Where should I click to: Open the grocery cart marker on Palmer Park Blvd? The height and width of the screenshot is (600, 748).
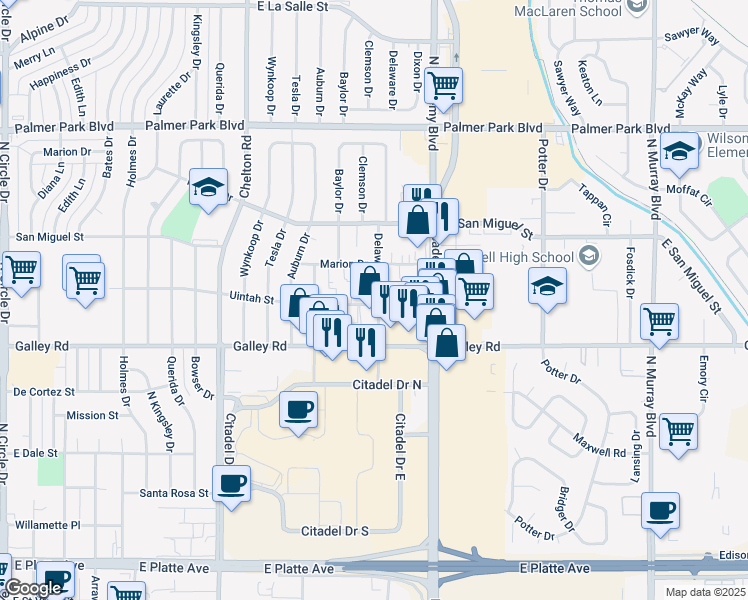click(x=443, y=84)
